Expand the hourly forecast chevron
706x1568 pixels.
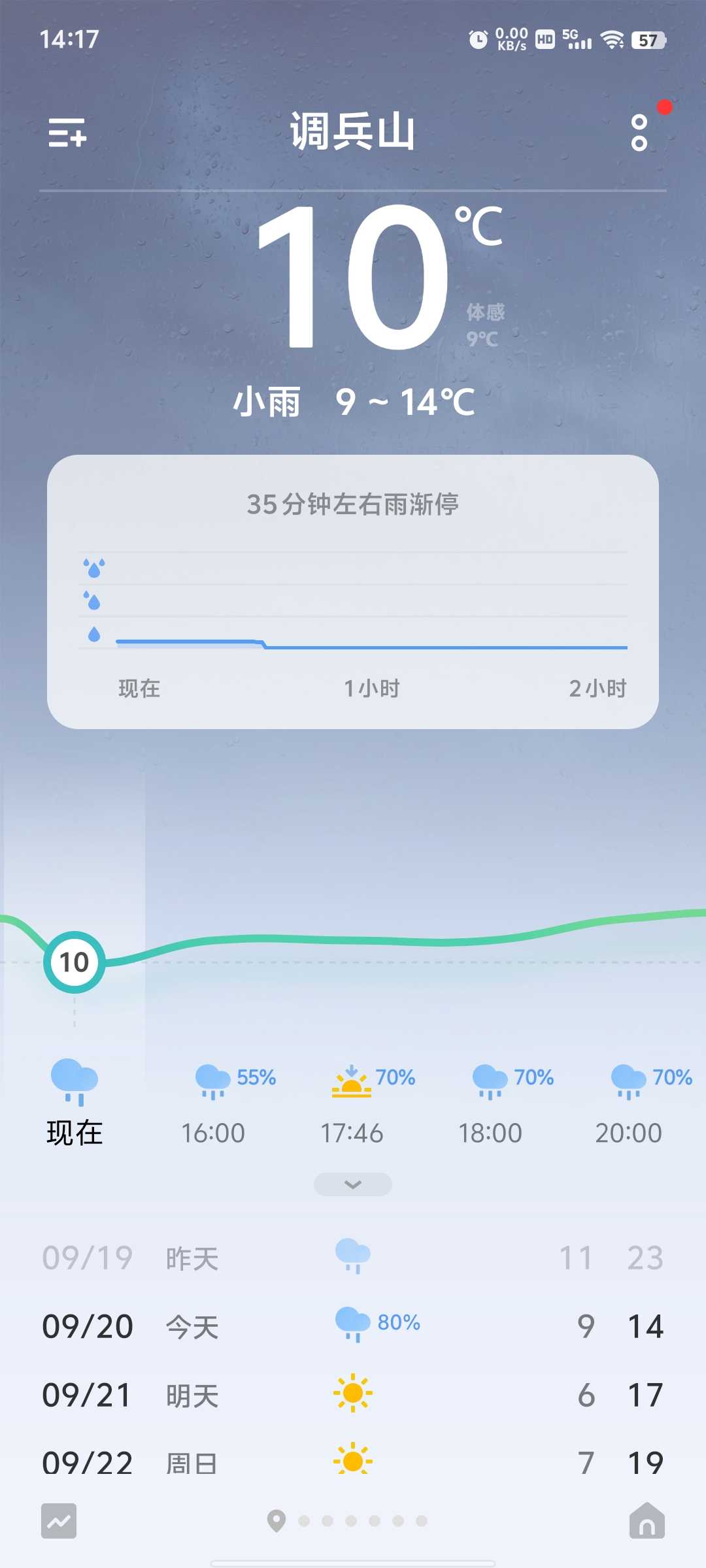coord(353,1184)
